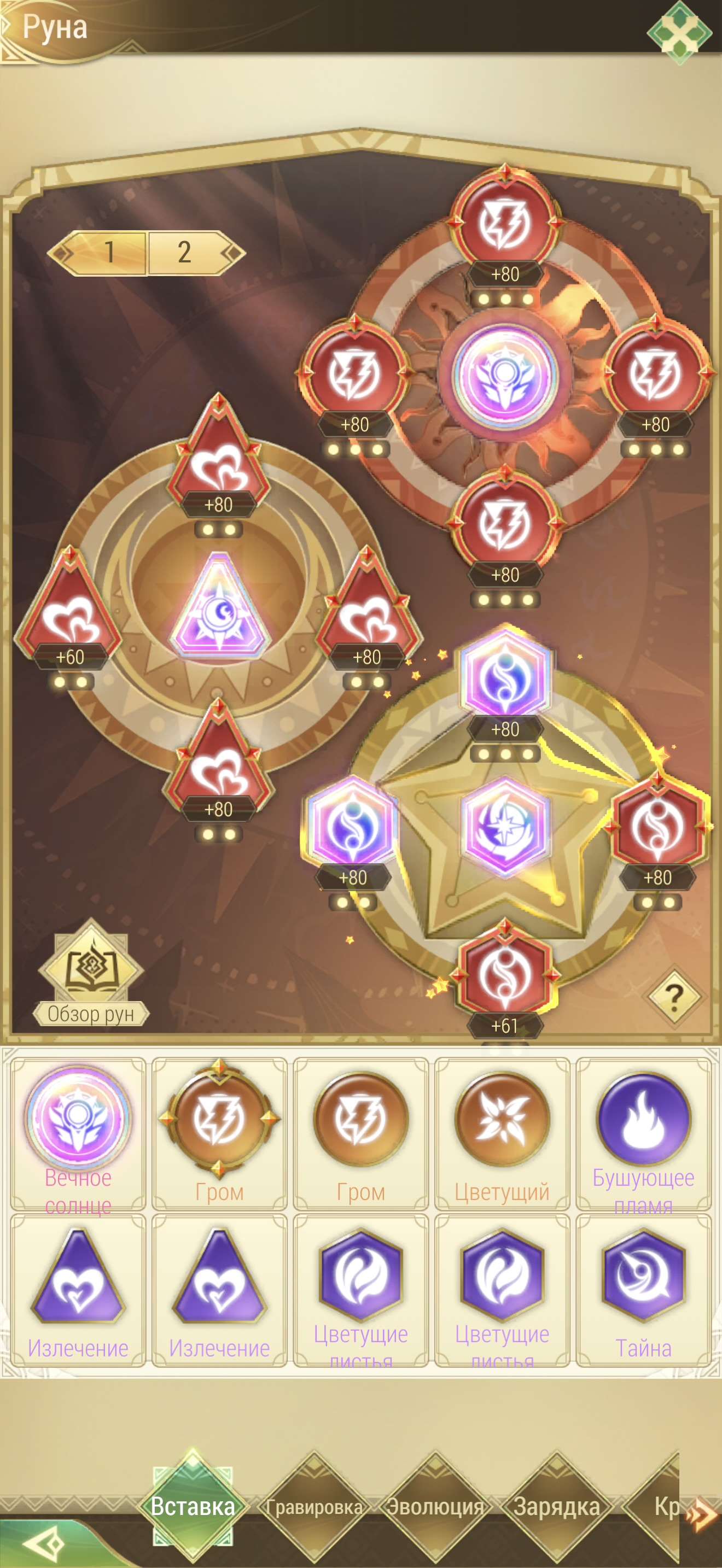This screenshot has height=1568, width=722.
Task: Open the question mark help
Action: pos(673,998)
